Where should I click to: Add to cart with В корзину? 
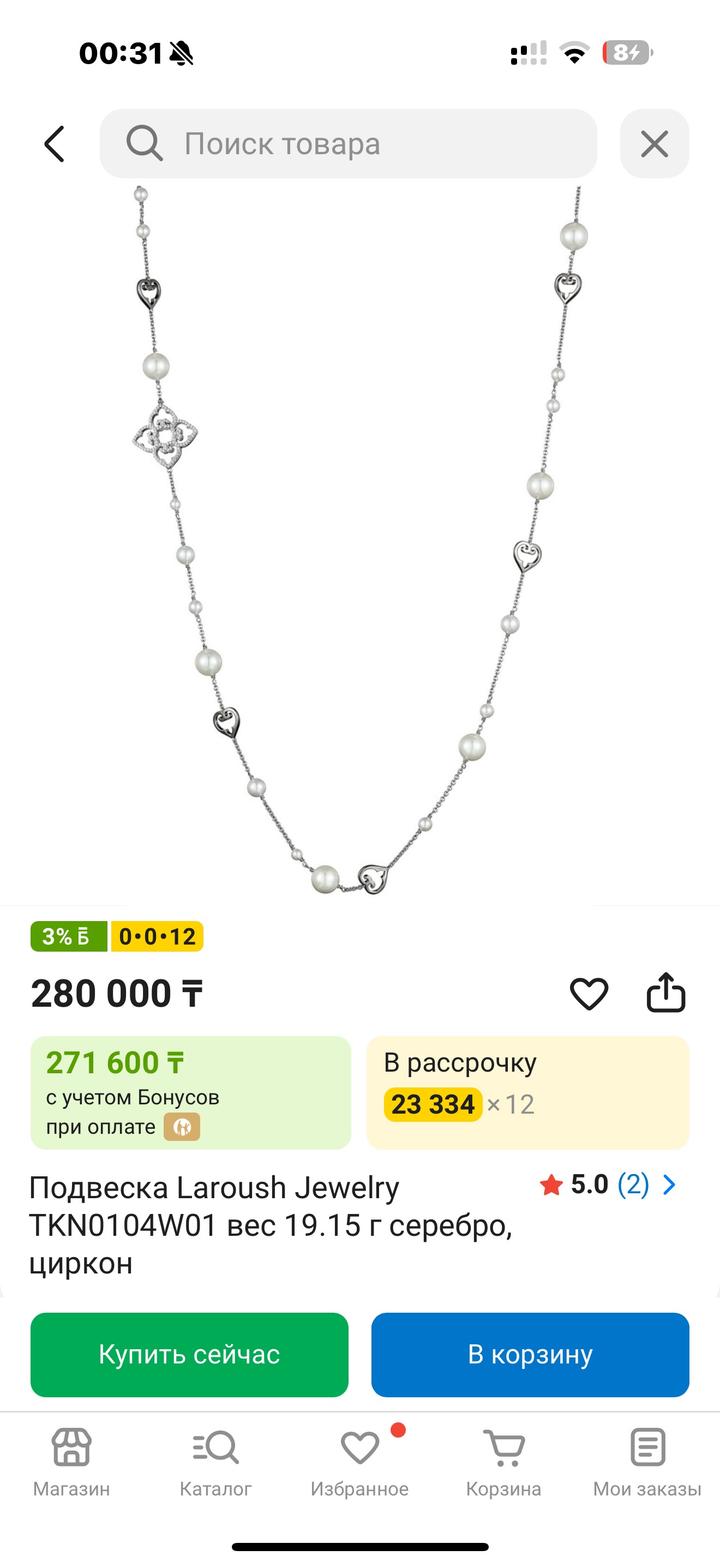point(530,1354)
